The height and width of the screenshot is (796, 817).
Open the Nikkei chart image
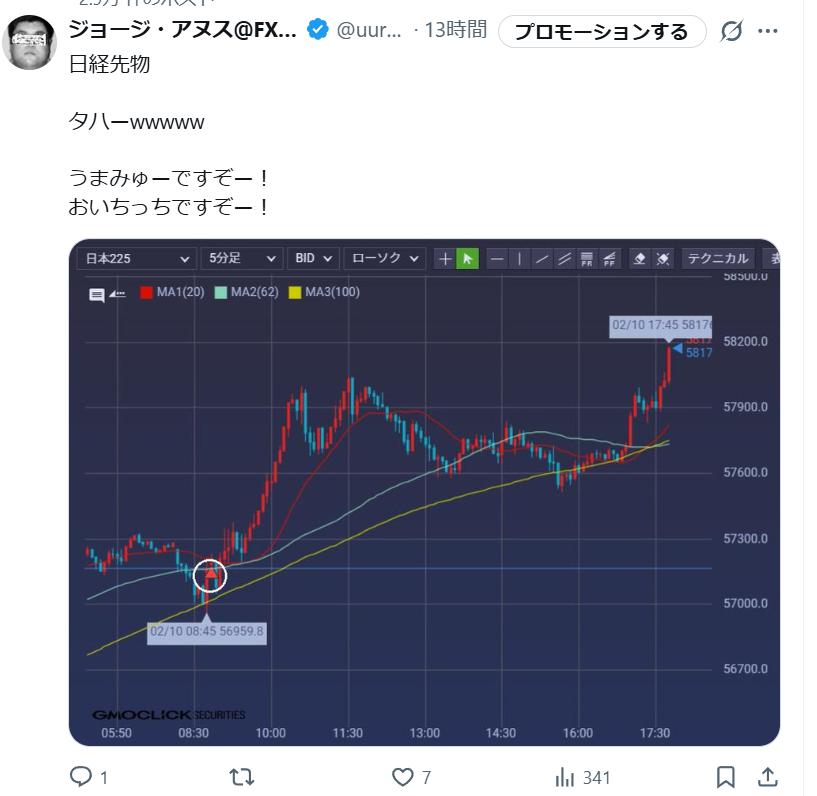click(x=424, y=492)
